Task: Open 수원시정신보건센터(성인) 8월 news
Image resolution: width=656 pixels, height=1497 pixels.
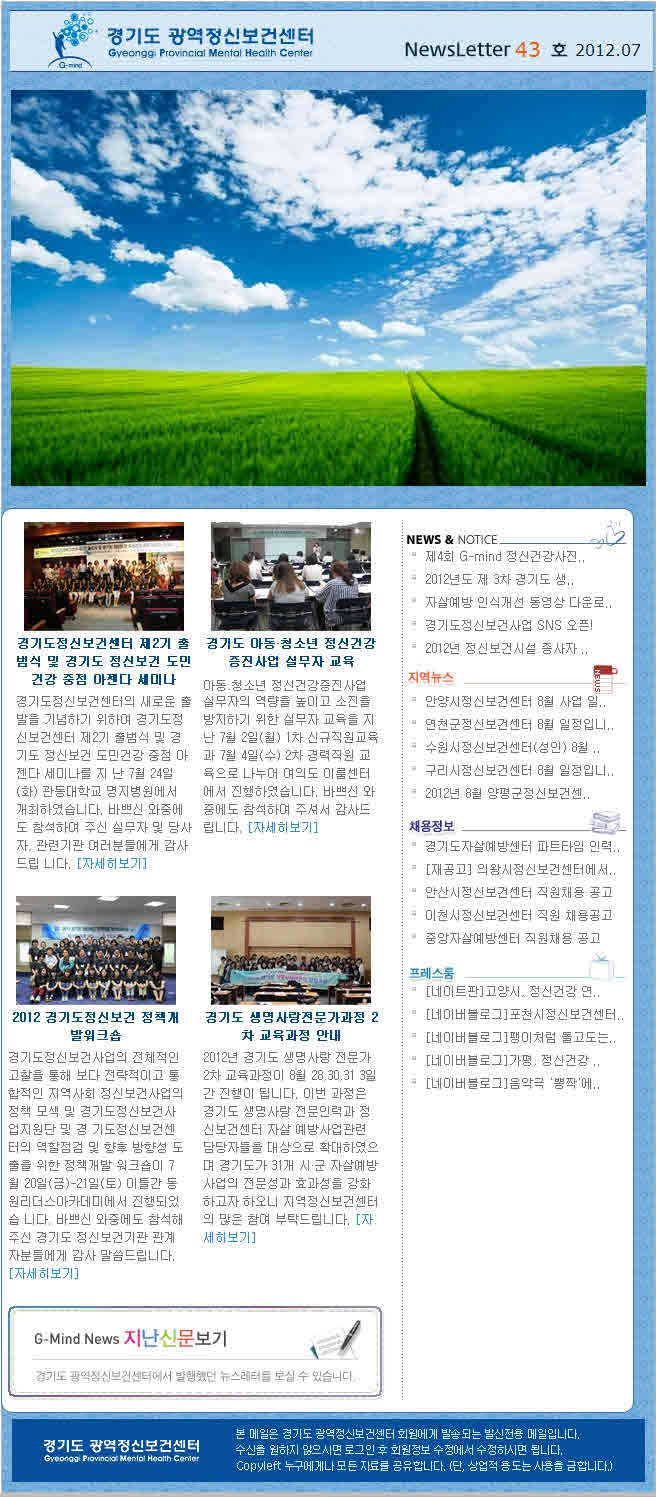Action: point(511,747)
